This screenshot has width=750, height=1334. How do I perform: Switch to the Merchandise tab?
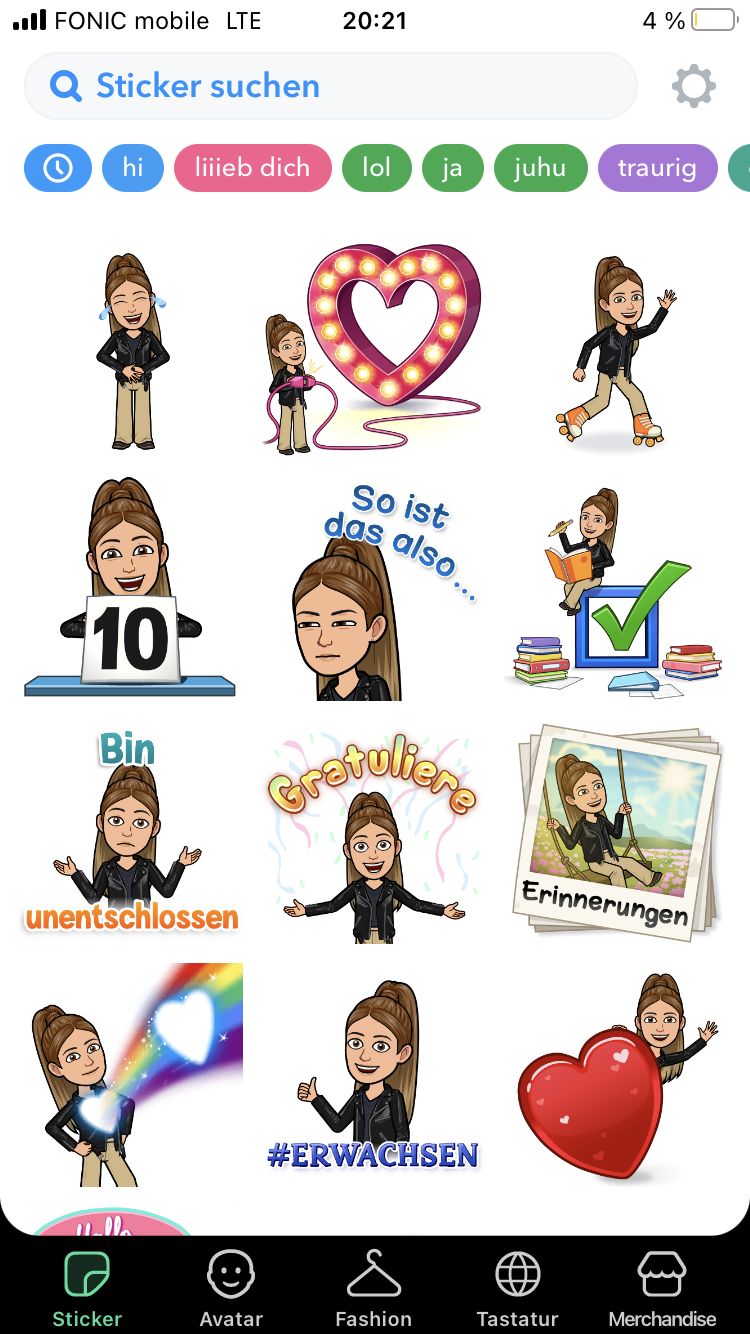coord(662,1289)
